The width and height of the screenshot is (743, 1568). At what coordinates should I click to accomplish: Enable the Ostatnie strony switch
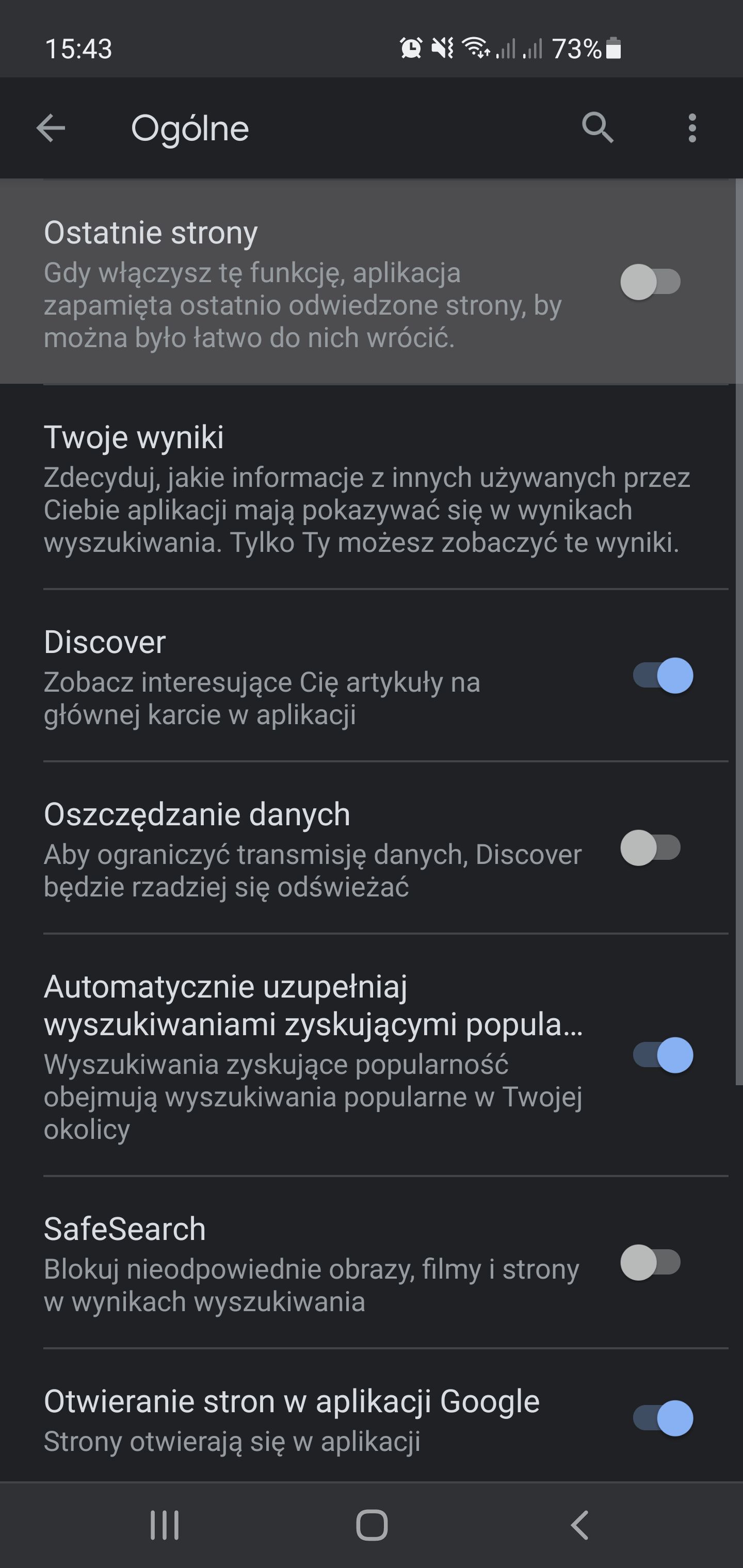pyautogui.click(x=651, y=282)
